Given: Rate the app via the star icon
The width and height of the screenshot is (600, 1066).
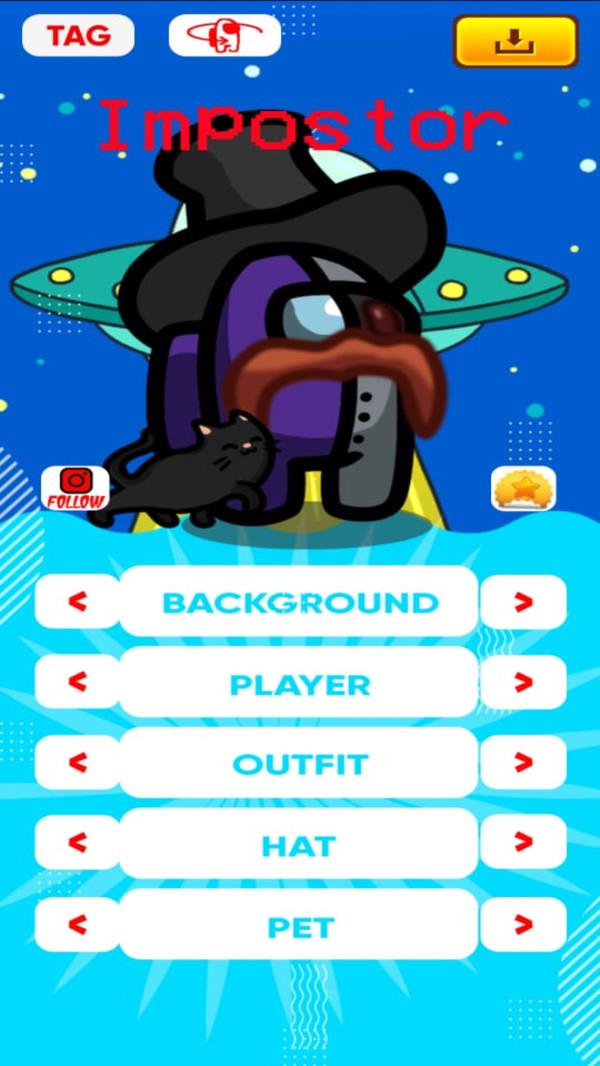Looking at the screenshot, I should point(523,488).
